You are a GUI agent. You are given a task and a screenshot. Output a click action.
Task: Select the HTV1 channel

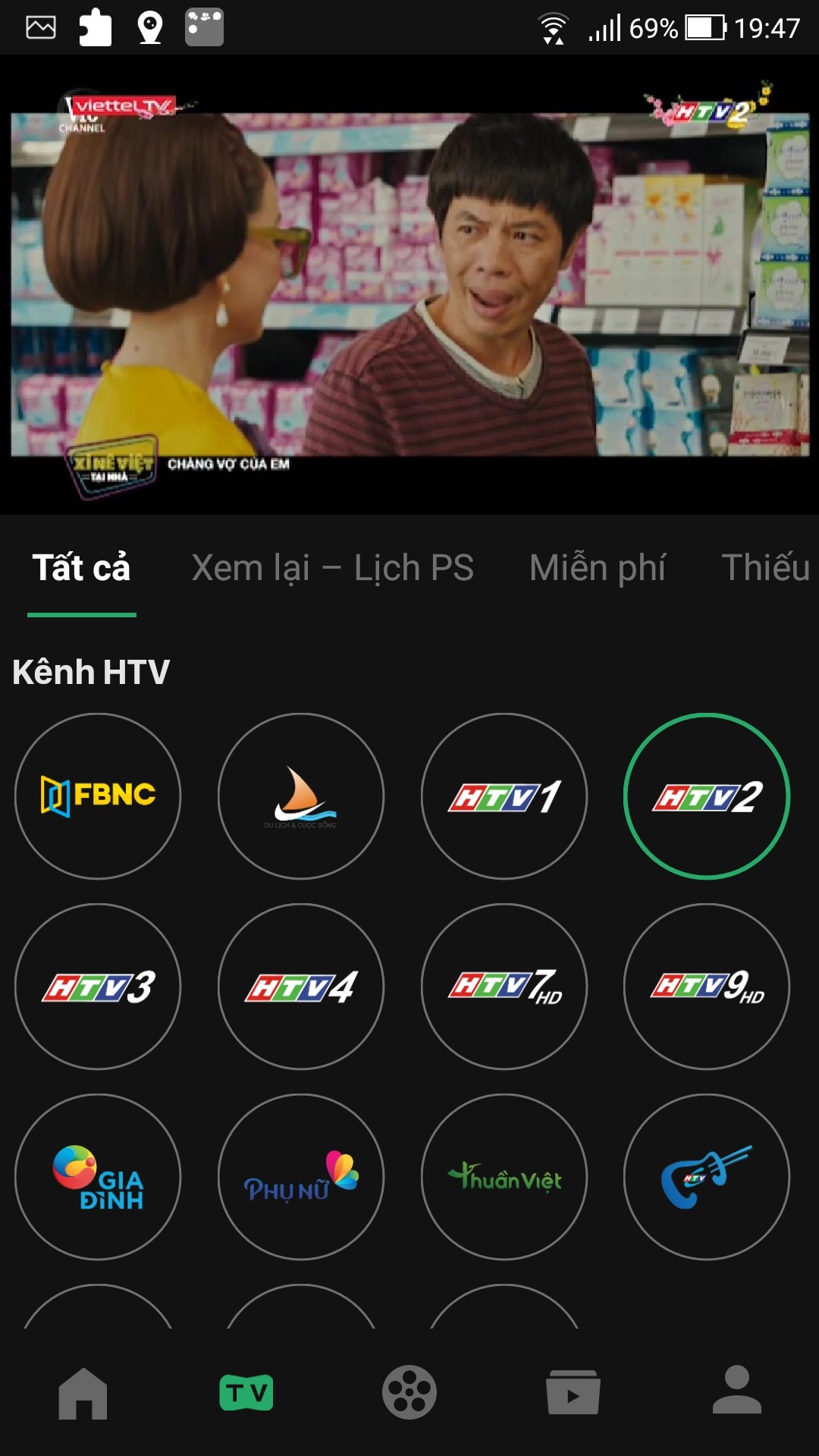(504, 796)
